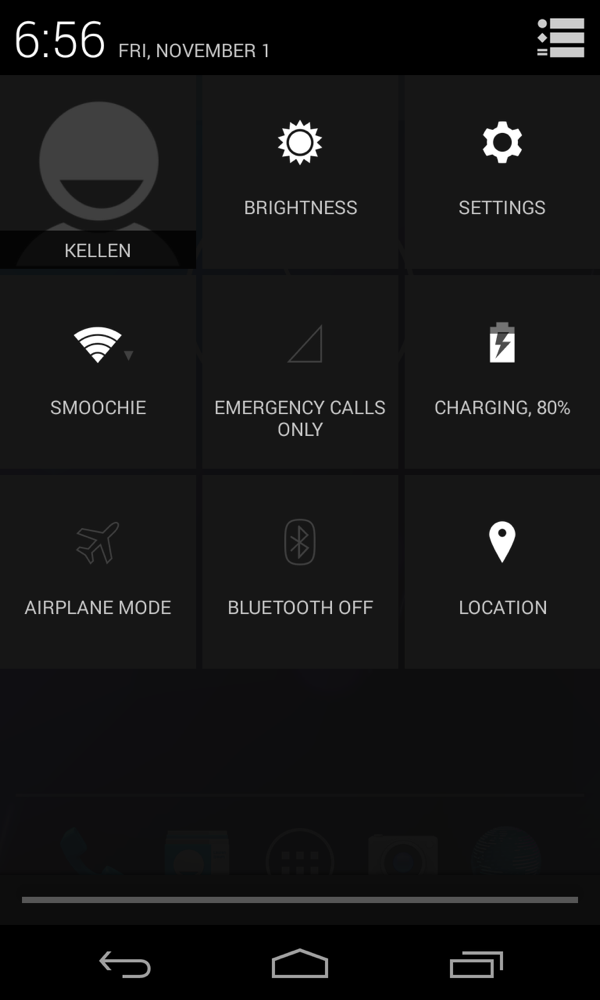The height and width of the screenshot is (1000, 600).
Task: Open the Location tile
Action: pos(502,570)
